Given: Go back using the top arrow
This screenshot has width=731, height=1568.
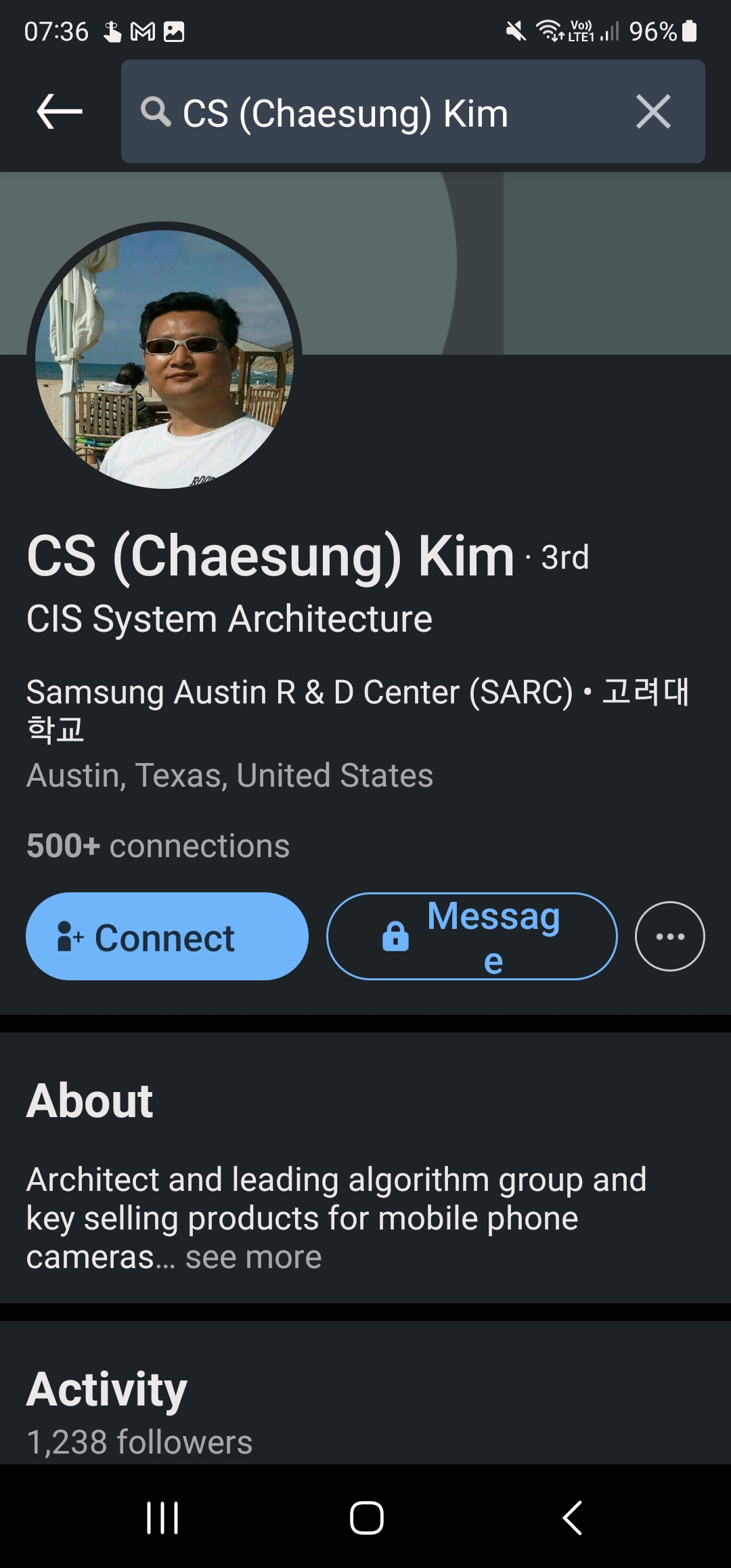Looking at the screenshot, I should [60, 112].
